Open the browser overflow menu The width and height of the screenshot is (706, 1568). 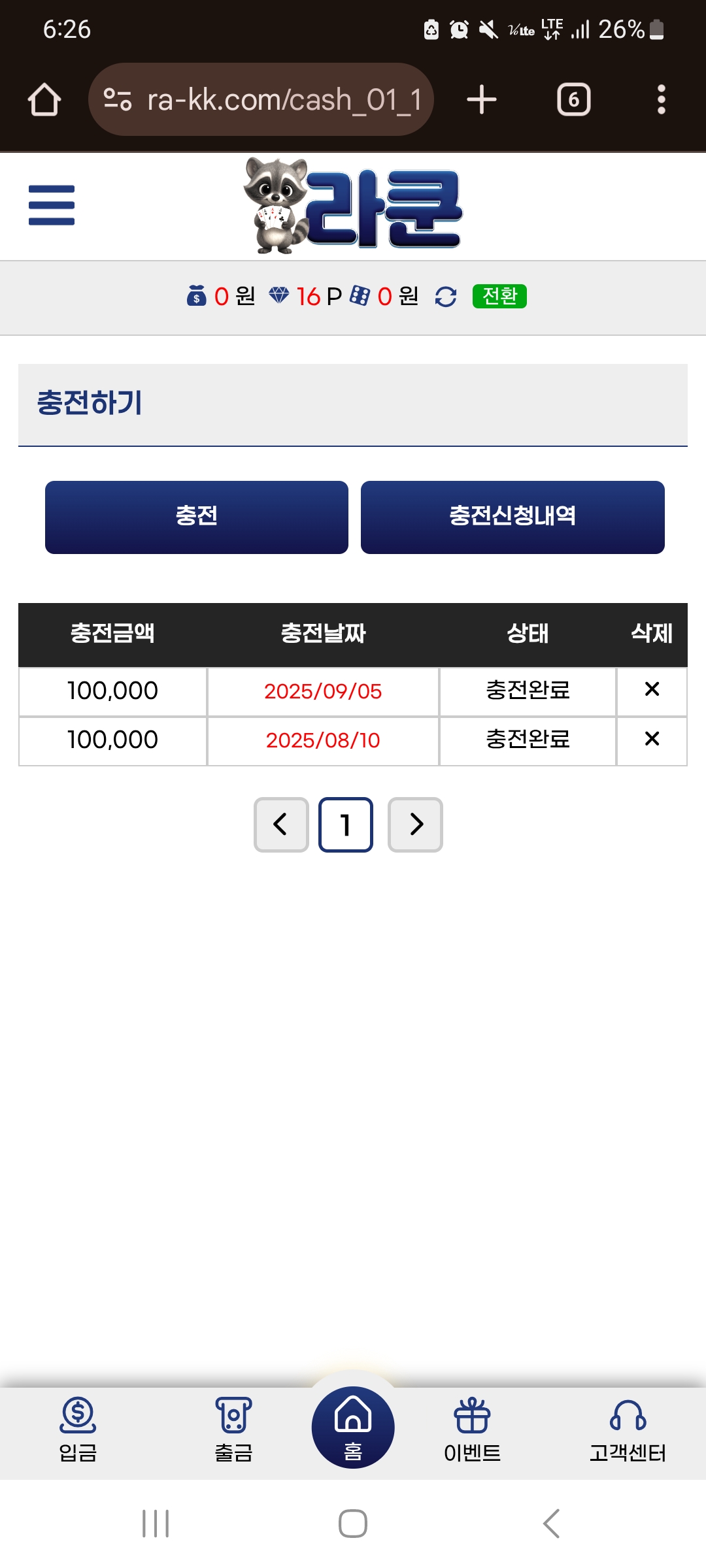pyautogui.click(x=661, y=100)
